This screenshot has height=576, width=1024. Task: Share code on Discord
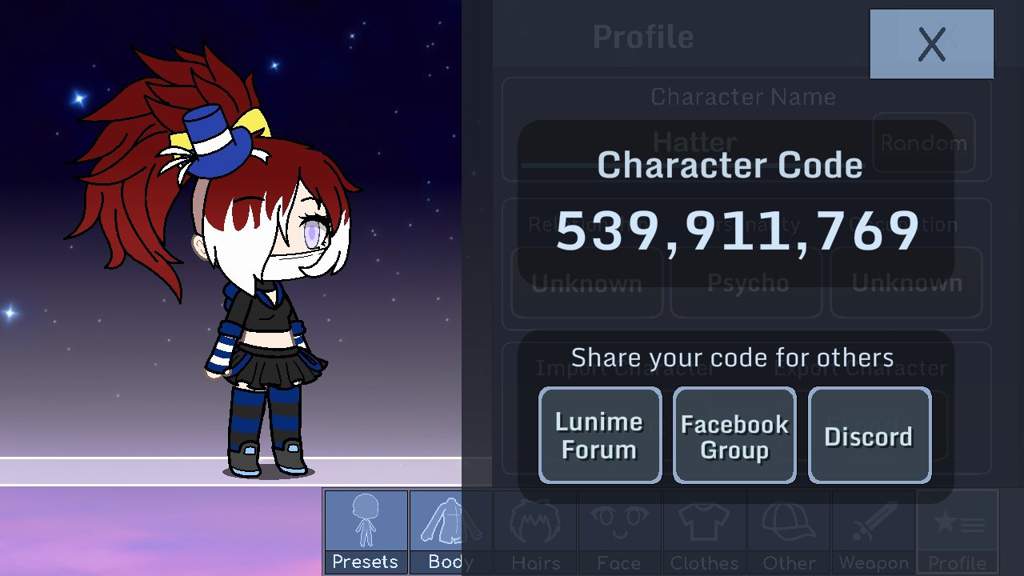point(868,436)
